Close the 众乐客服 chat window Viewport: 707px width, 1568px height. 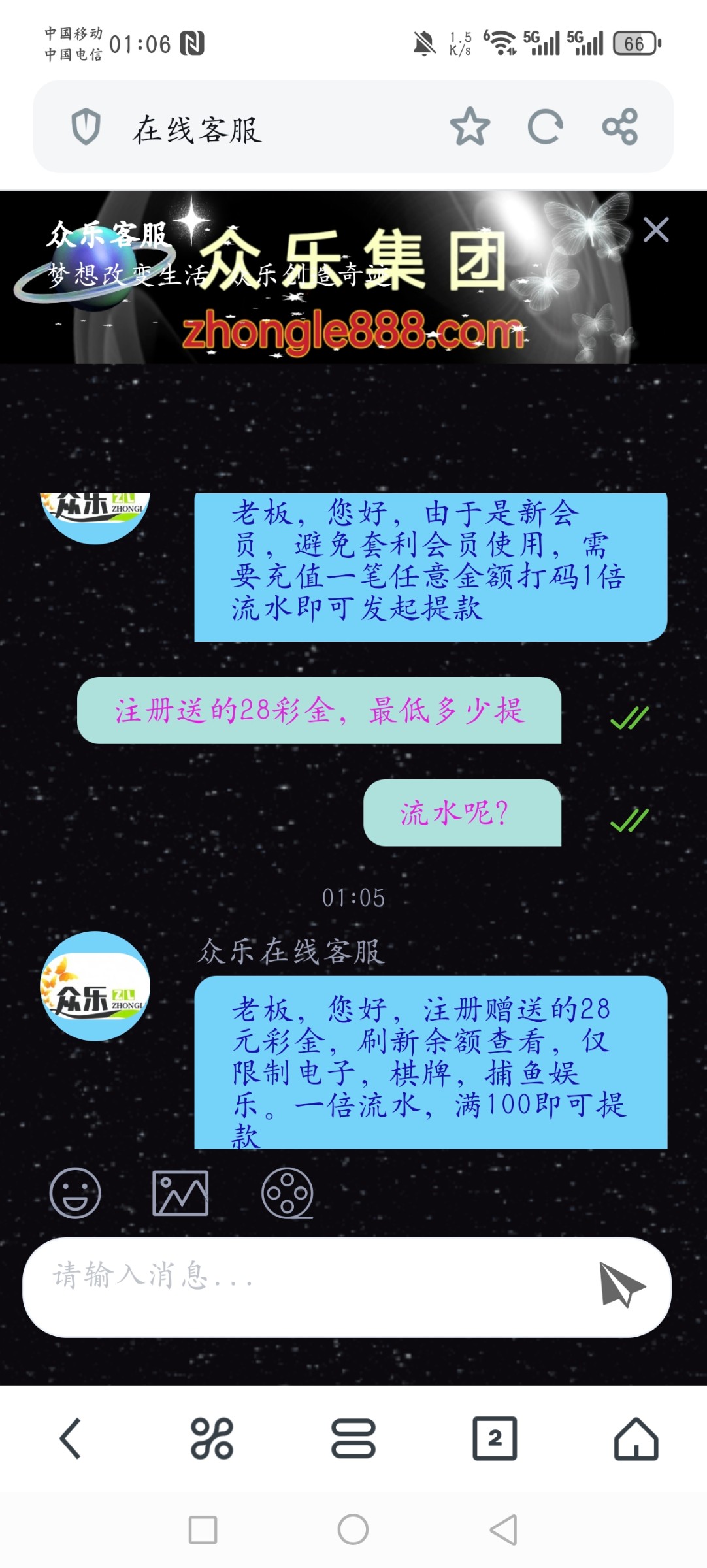coord(655,230)
